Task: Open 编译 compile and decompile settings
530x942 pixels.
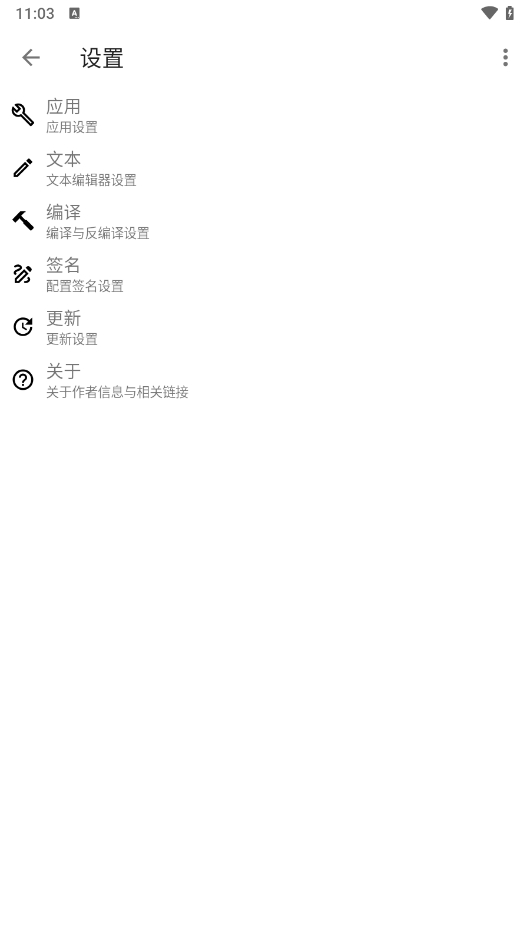Action: pos(265,221)
